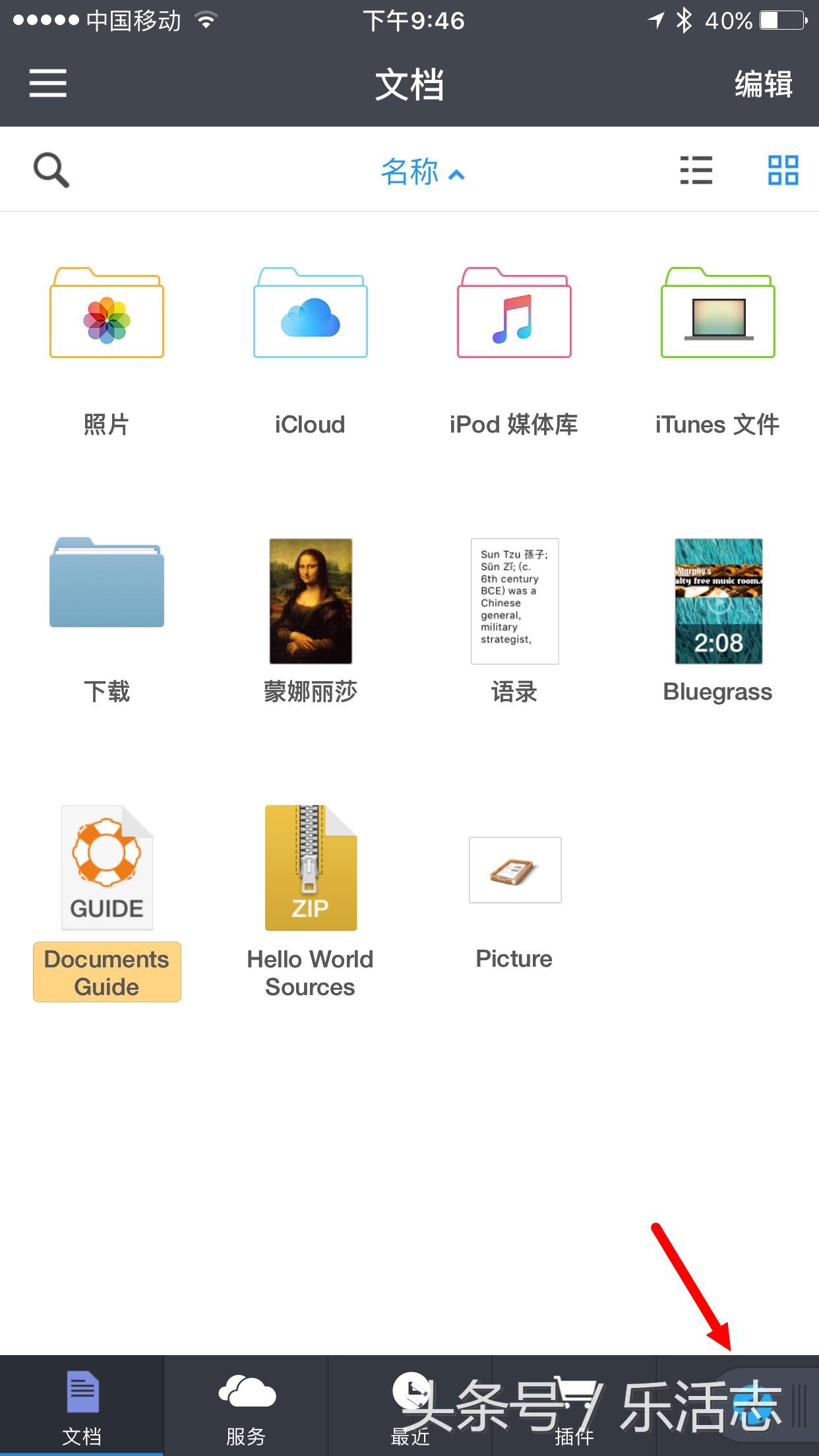Switch to list view layout
The width and height of the screenshot is (819, 1456).
tap(696, 170)
